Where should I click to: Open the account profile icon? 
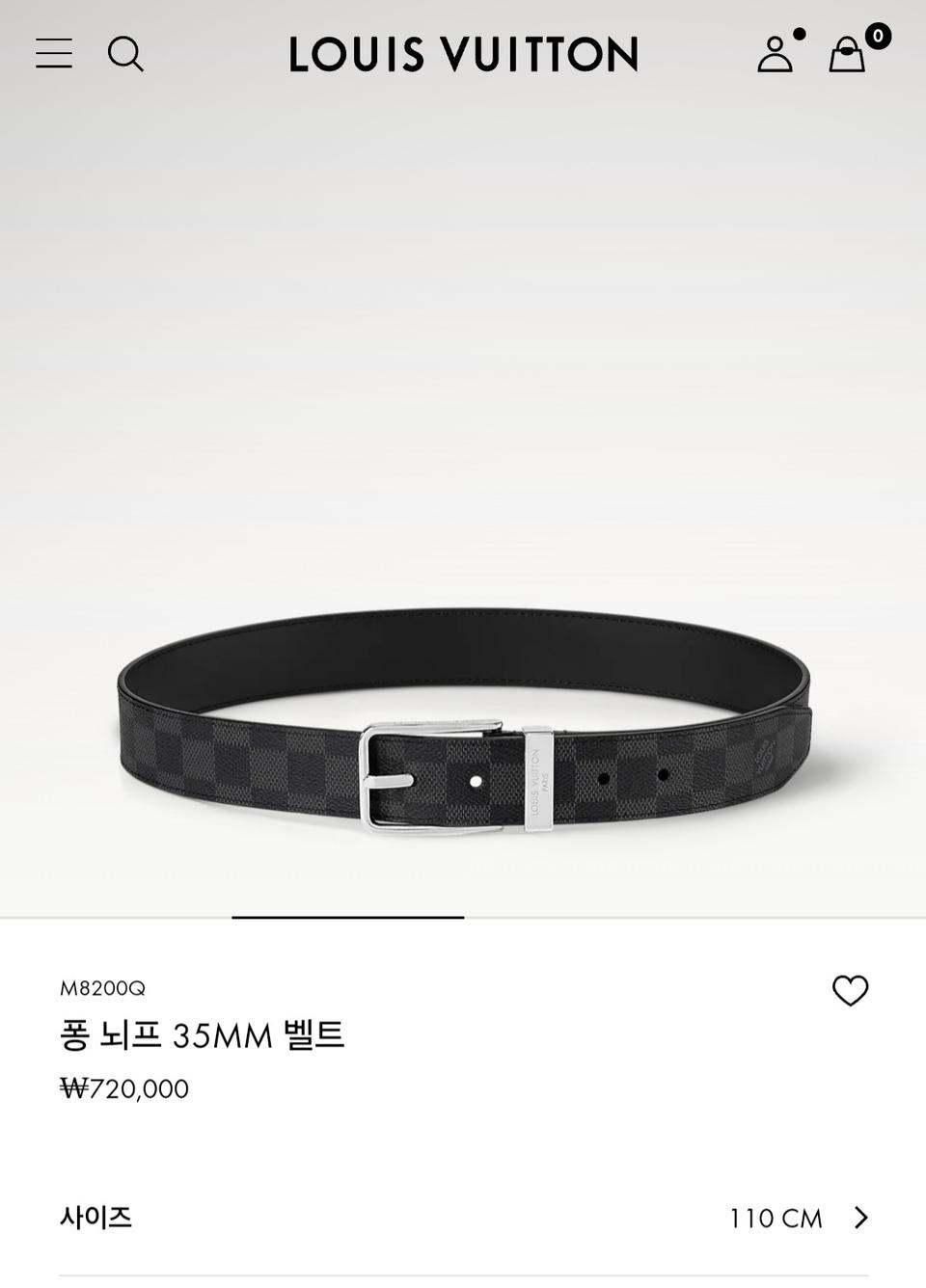pyautogui.click(x=775, y=55)
